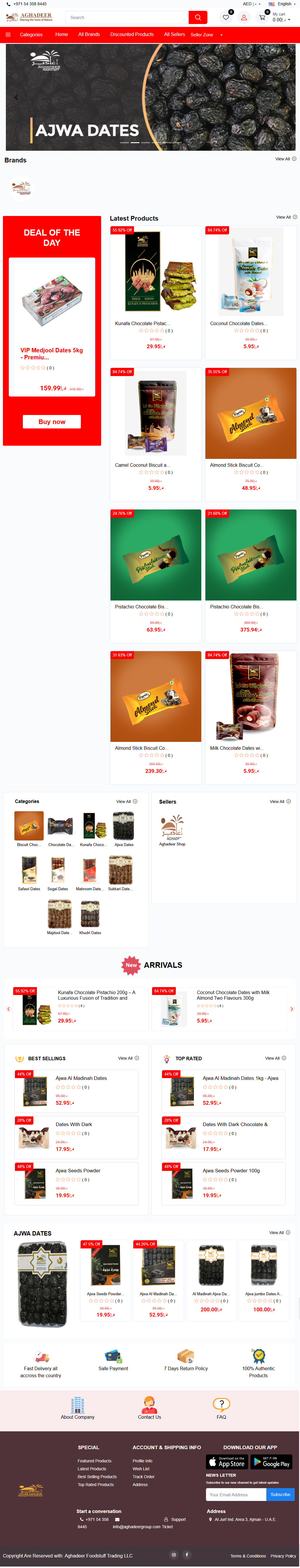This screenshot has width=300, height=1568.
Task: Open the Ajwa Dates category
Action: coord(124,829)
